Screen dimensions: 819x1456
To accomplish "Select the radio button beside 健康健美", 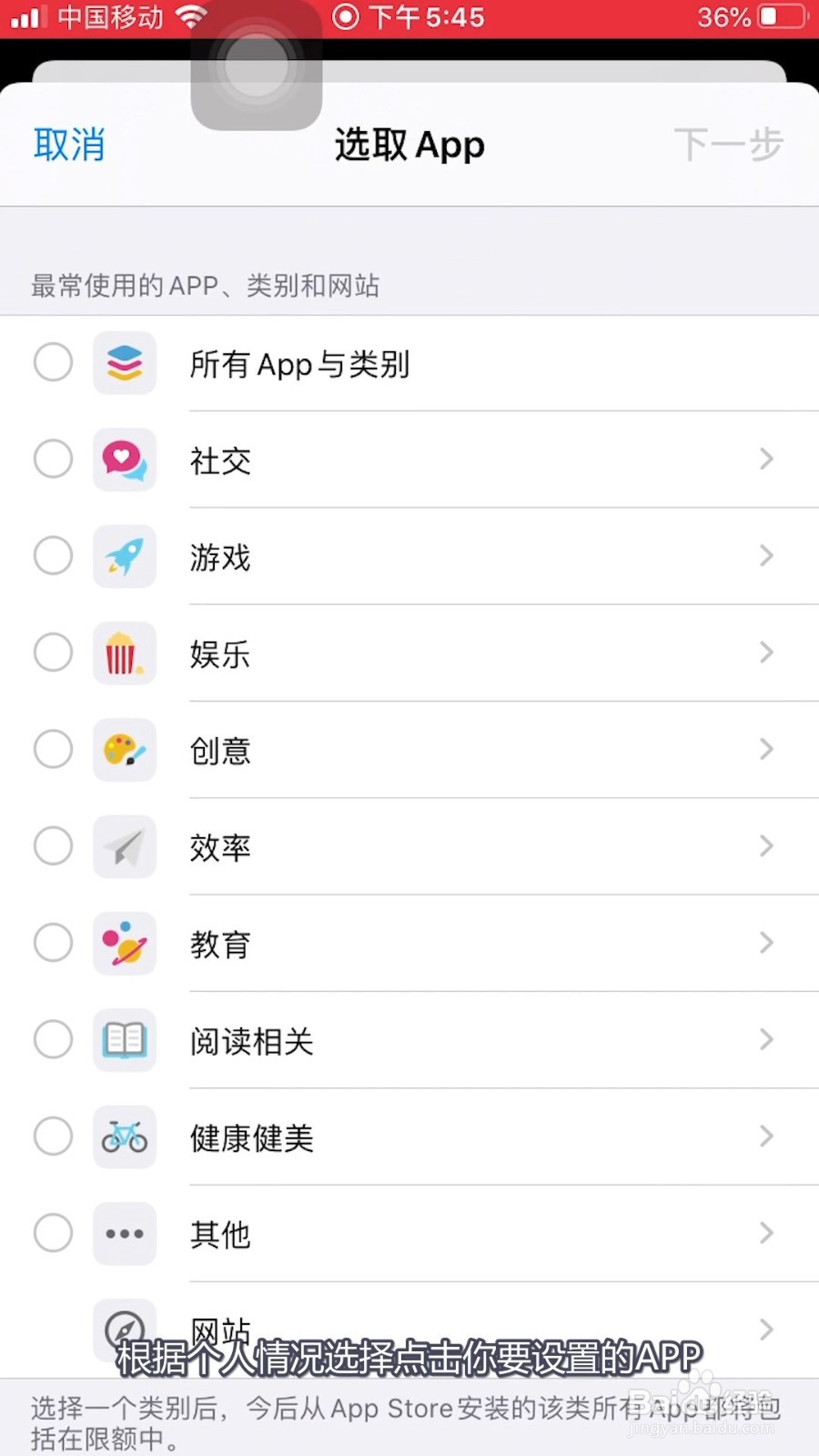I will 52,1137.
